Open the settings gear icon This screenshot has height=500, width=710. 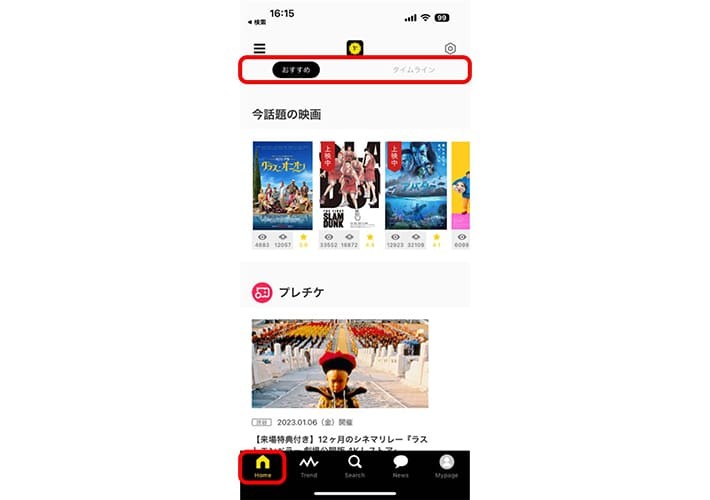450,48
